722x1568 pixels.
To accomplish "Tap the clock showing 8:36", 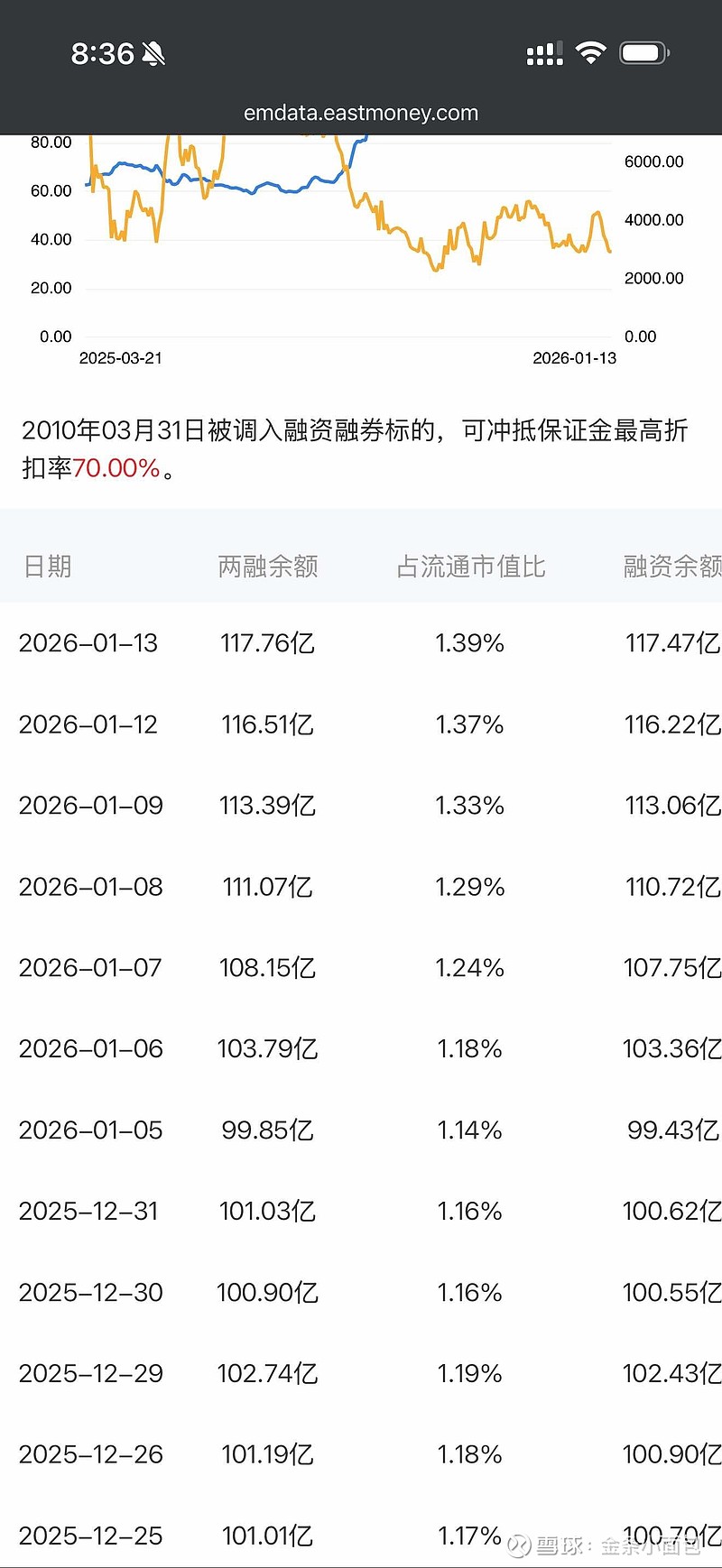I will tap(102, 53).
